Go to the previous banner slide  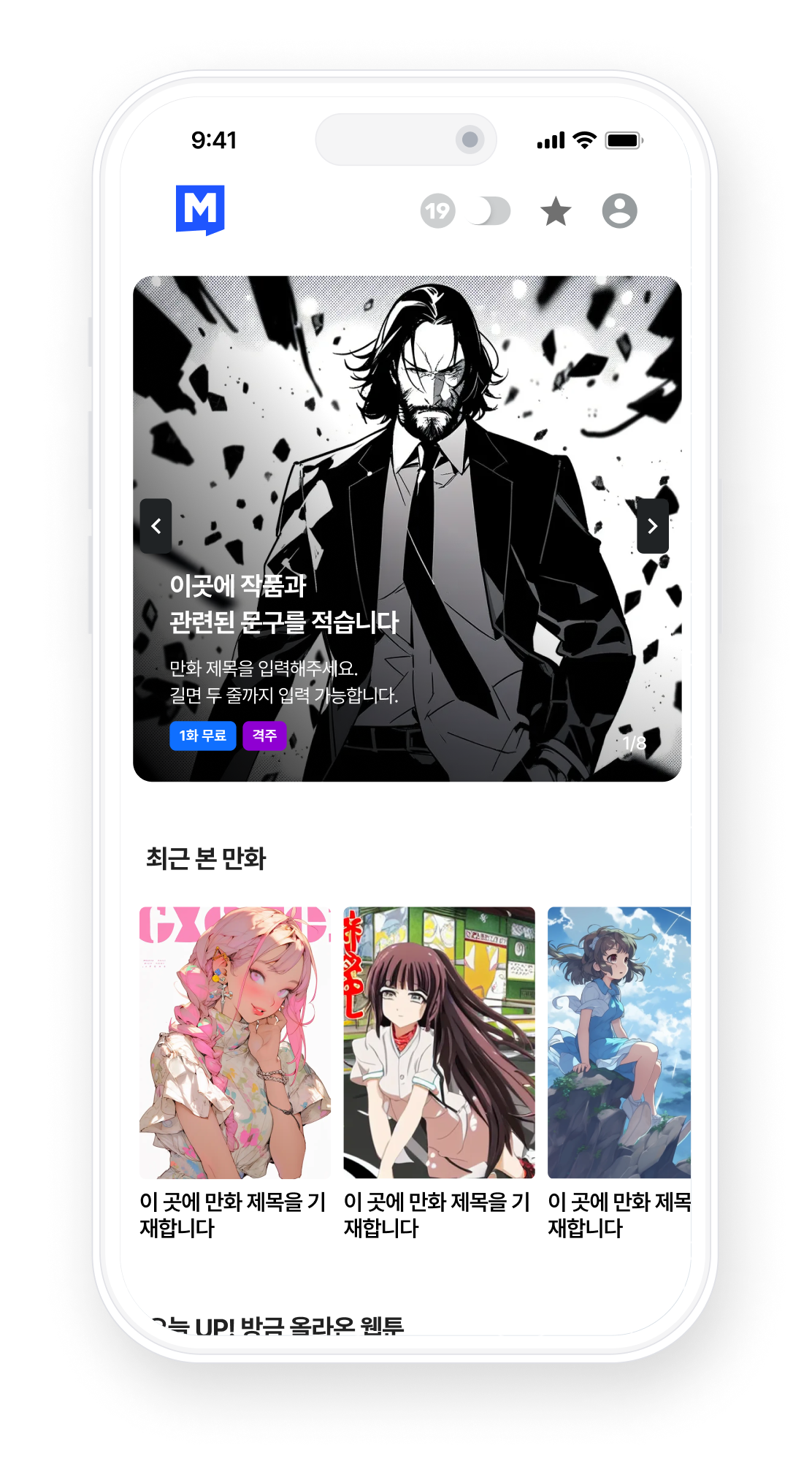[x=156, y=526]
